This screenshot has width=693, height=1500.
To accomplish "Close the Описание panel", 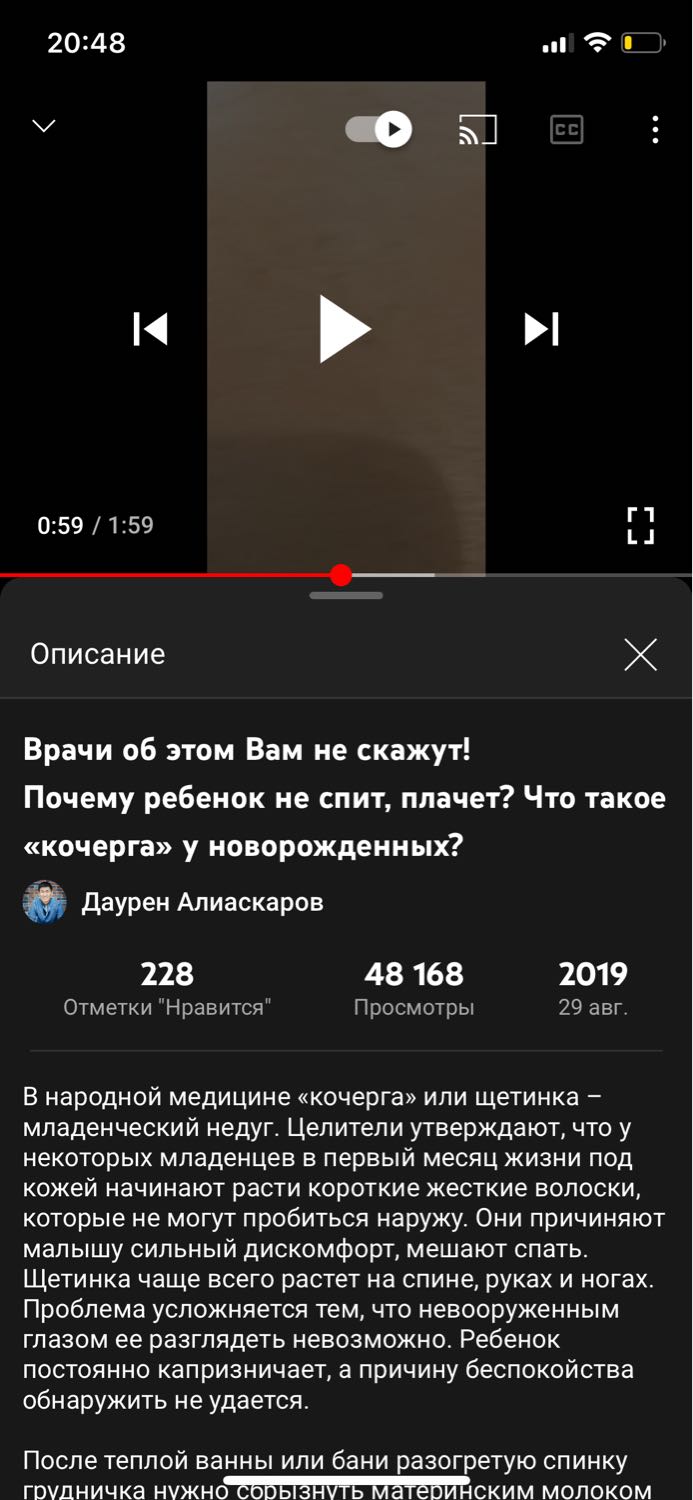I will click(x=640, y=654).
